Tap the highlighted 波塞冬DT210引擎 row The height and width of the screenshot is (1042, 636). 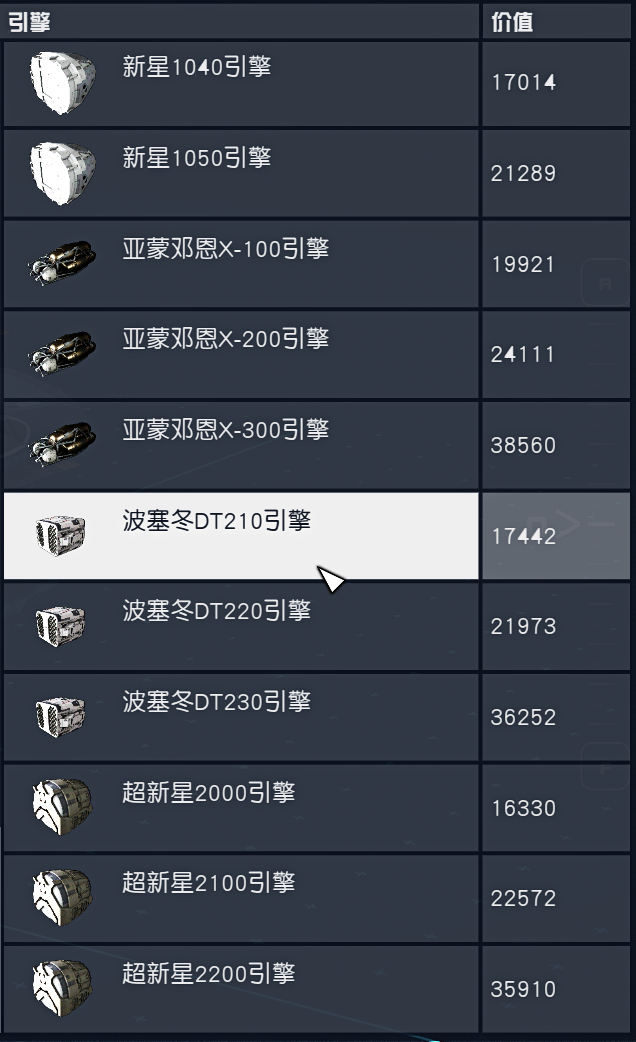pyautogui.click(x=240, y=536)
